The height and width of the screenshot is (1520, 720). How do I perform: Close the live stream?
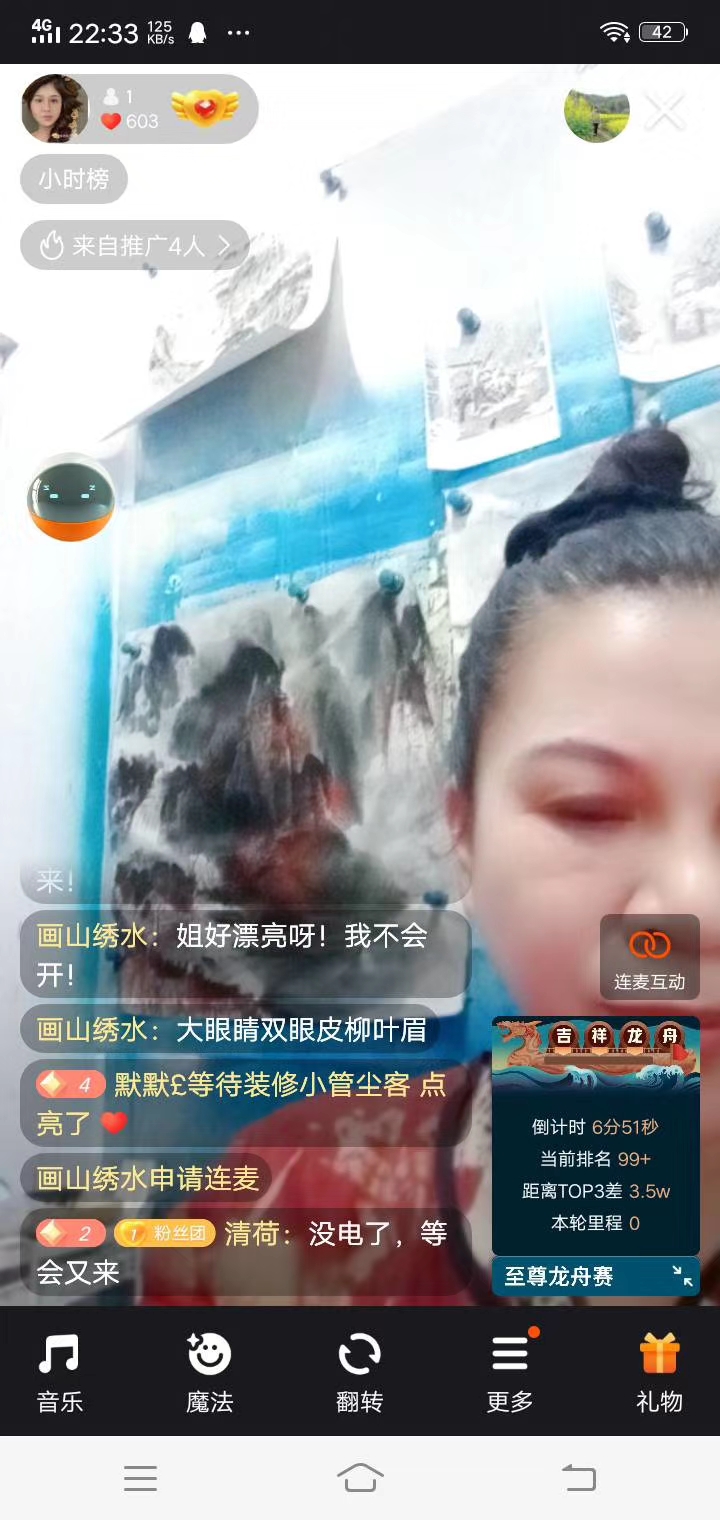click(665, 112)
